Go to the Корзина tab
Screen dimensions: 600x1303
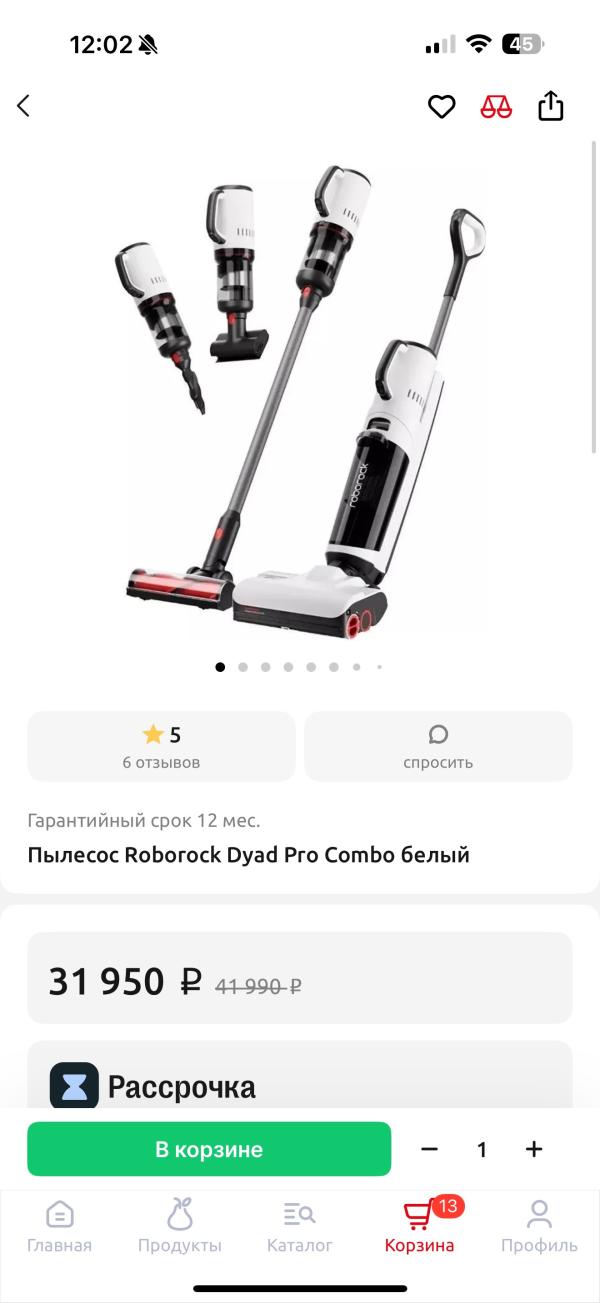420,1227
